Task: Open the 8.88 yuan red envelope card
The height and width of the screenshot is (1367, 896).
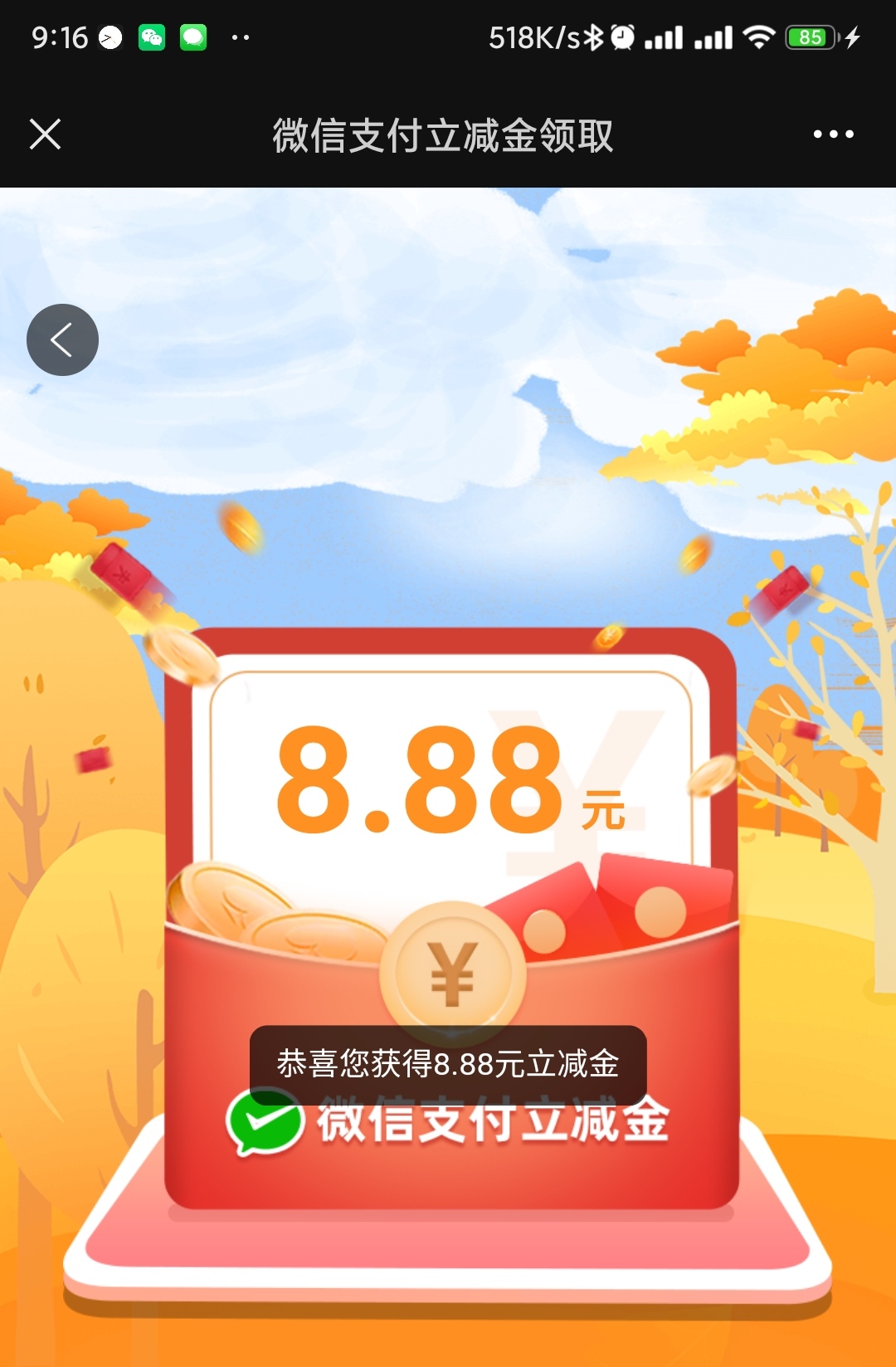Action: tap(451, 913)
